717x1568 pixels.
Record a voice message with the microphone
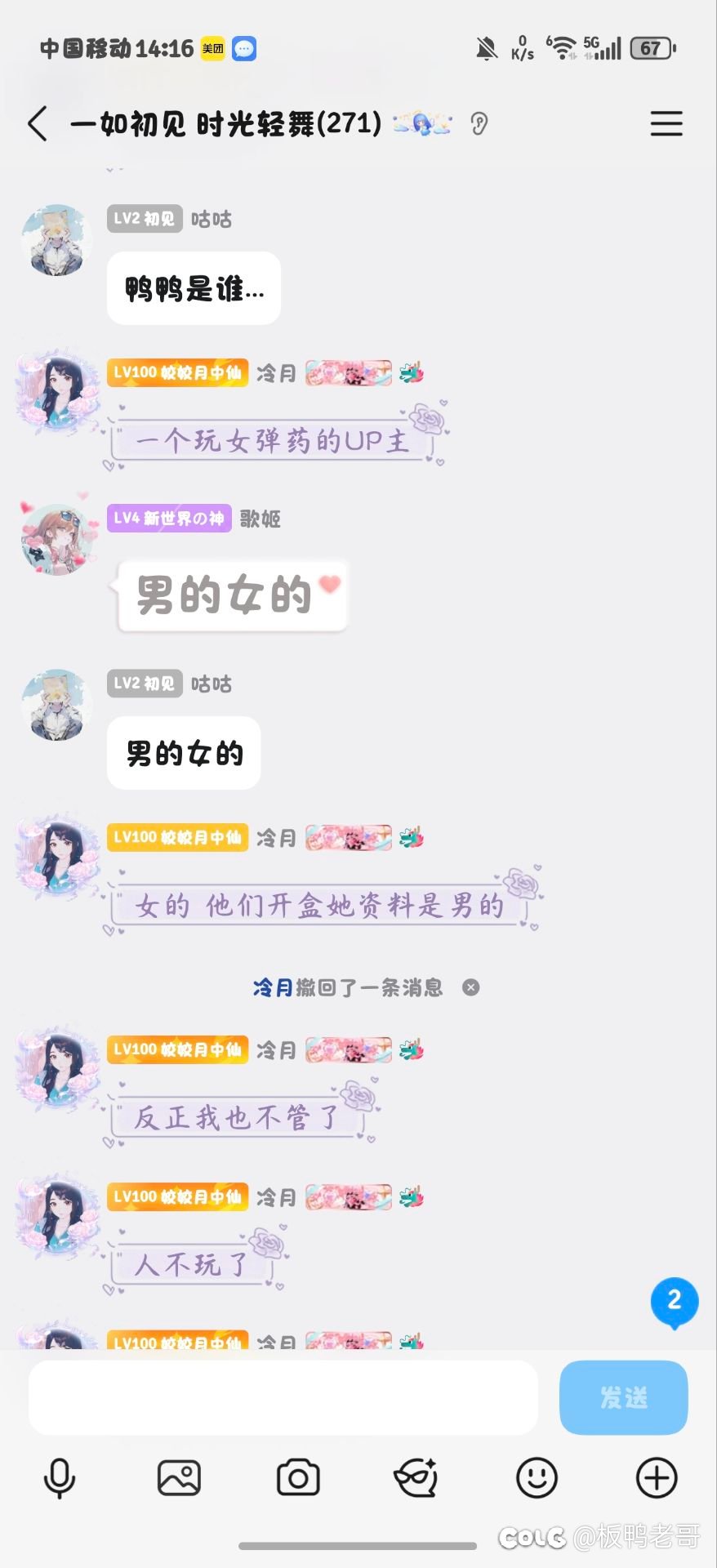click(60, 1478)
